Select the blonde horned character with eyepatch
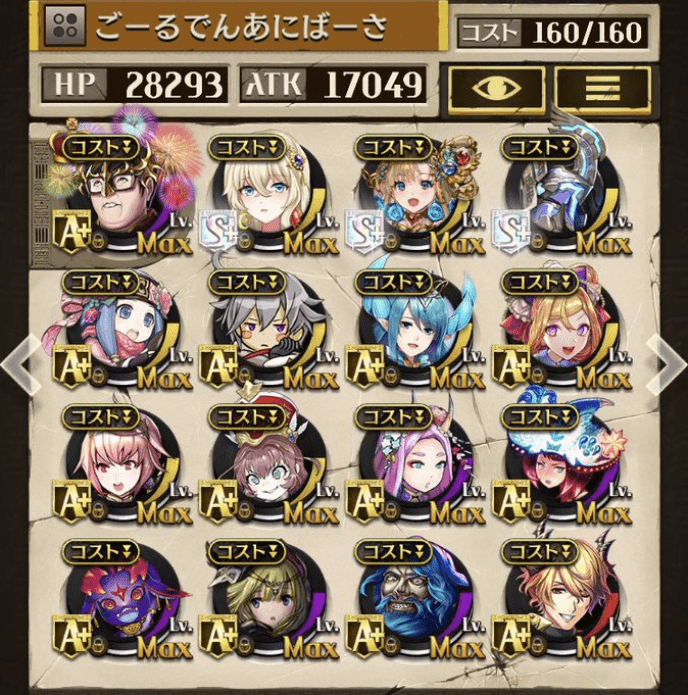 556,600
